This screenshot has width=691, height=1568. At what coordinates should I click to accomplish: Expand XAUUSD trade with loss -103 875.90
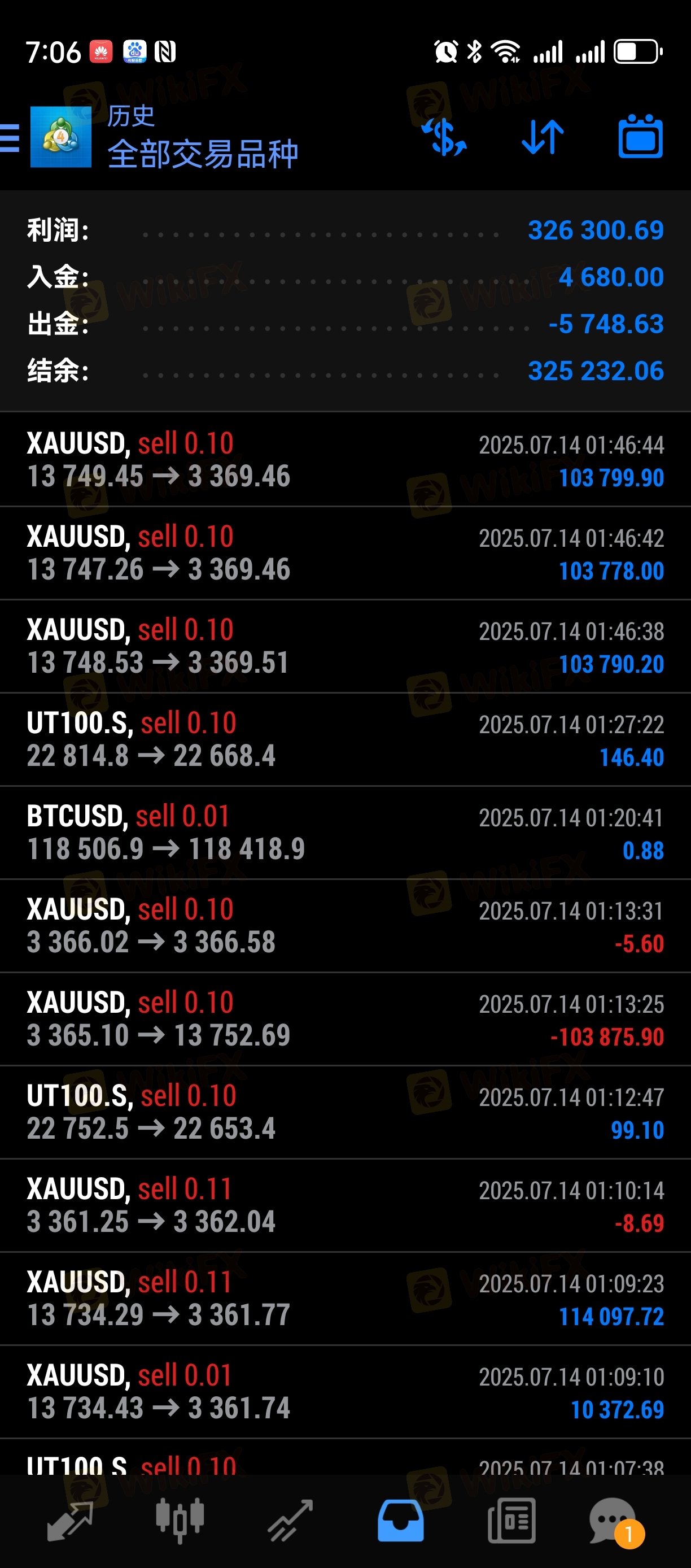coord(345,1018)
